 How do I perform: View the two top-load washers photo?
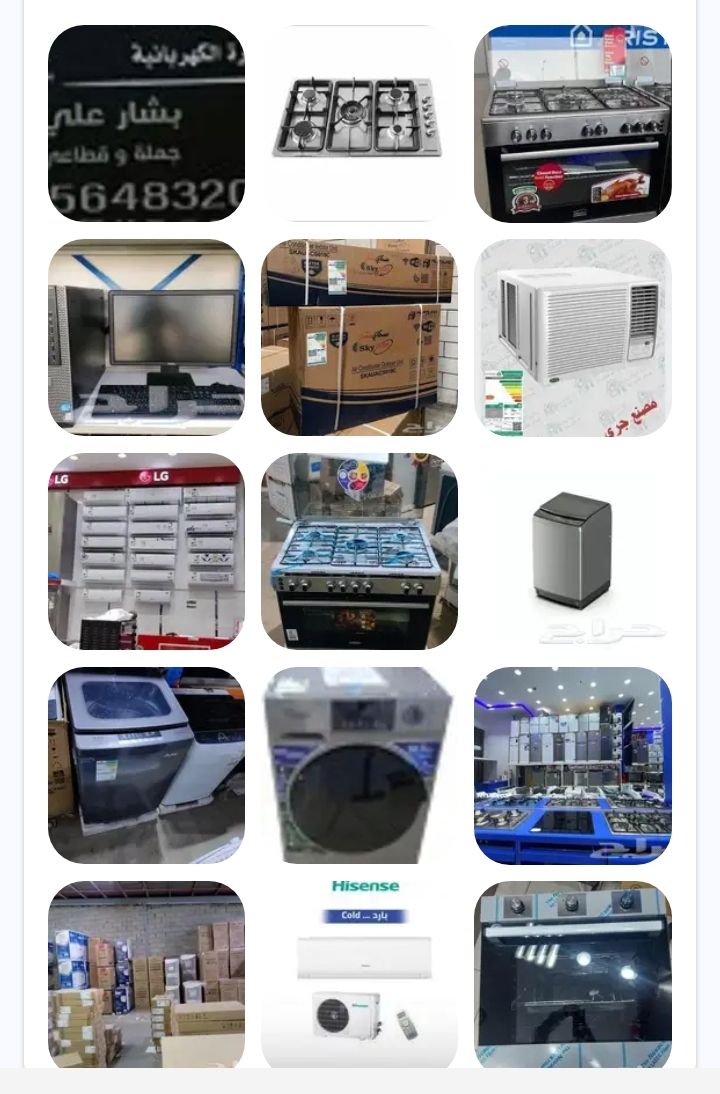pyautogui.click(x=146, y=765)
